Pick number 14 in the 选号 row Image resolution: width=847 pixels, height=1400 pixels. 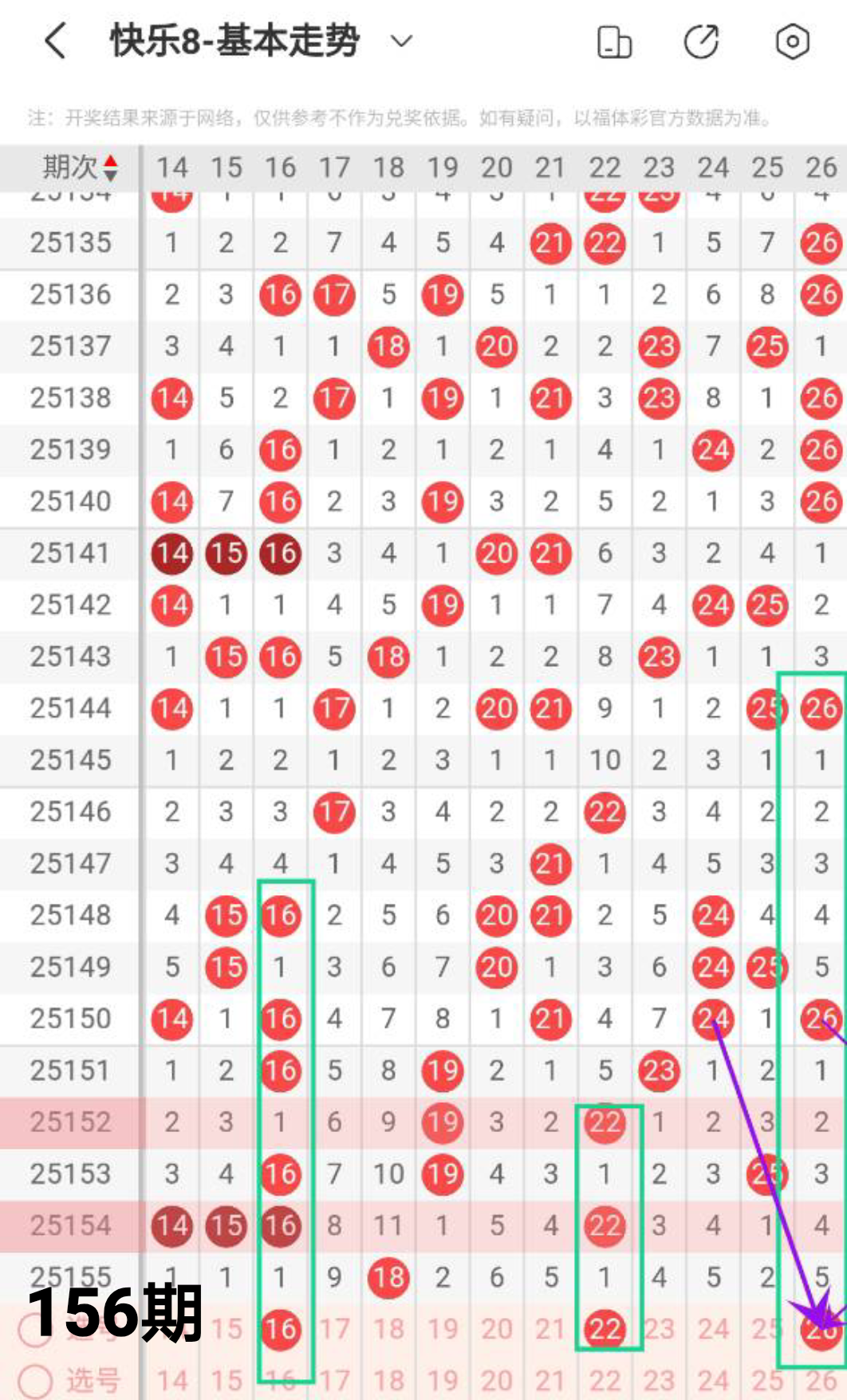172,1381
